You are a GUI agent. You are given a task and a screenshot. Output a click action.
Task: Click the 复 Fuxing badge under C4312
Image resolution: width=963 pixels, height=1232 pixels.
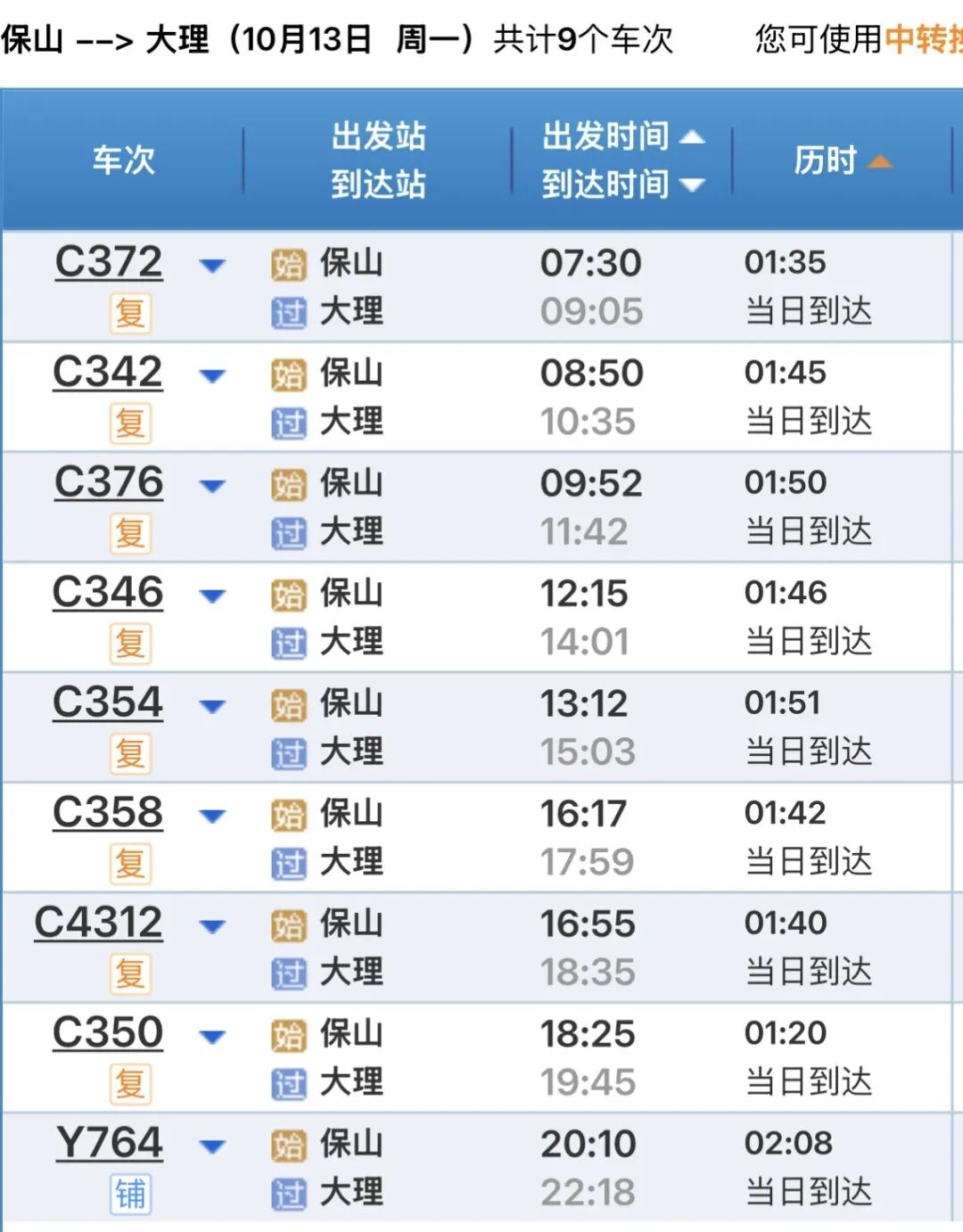(x=129, y=973)
